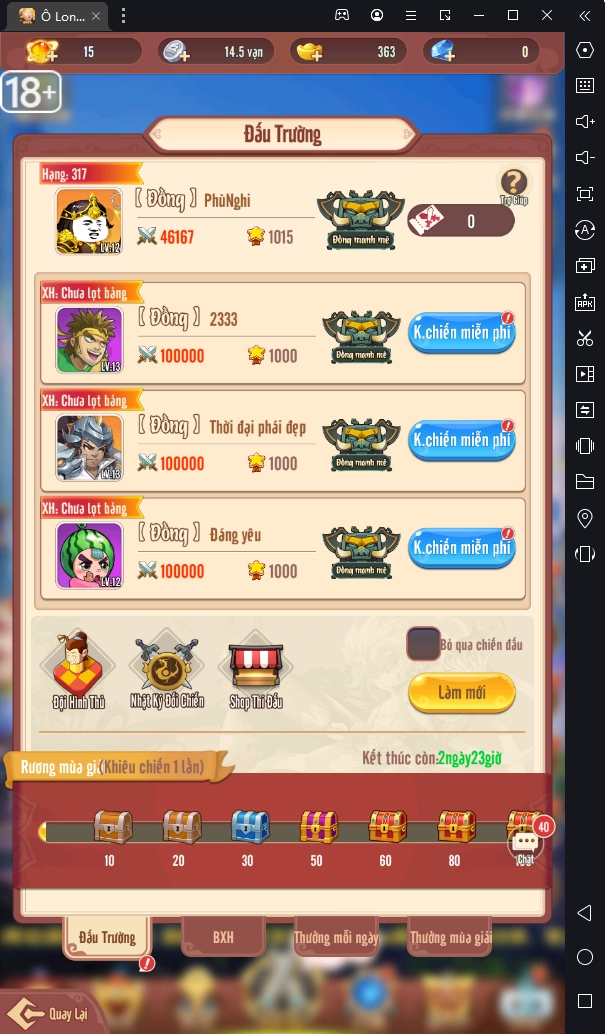Screen dimensions: 605x1034
Task: Open the Trợ Giúp help icon
Action: pos(513,184)
